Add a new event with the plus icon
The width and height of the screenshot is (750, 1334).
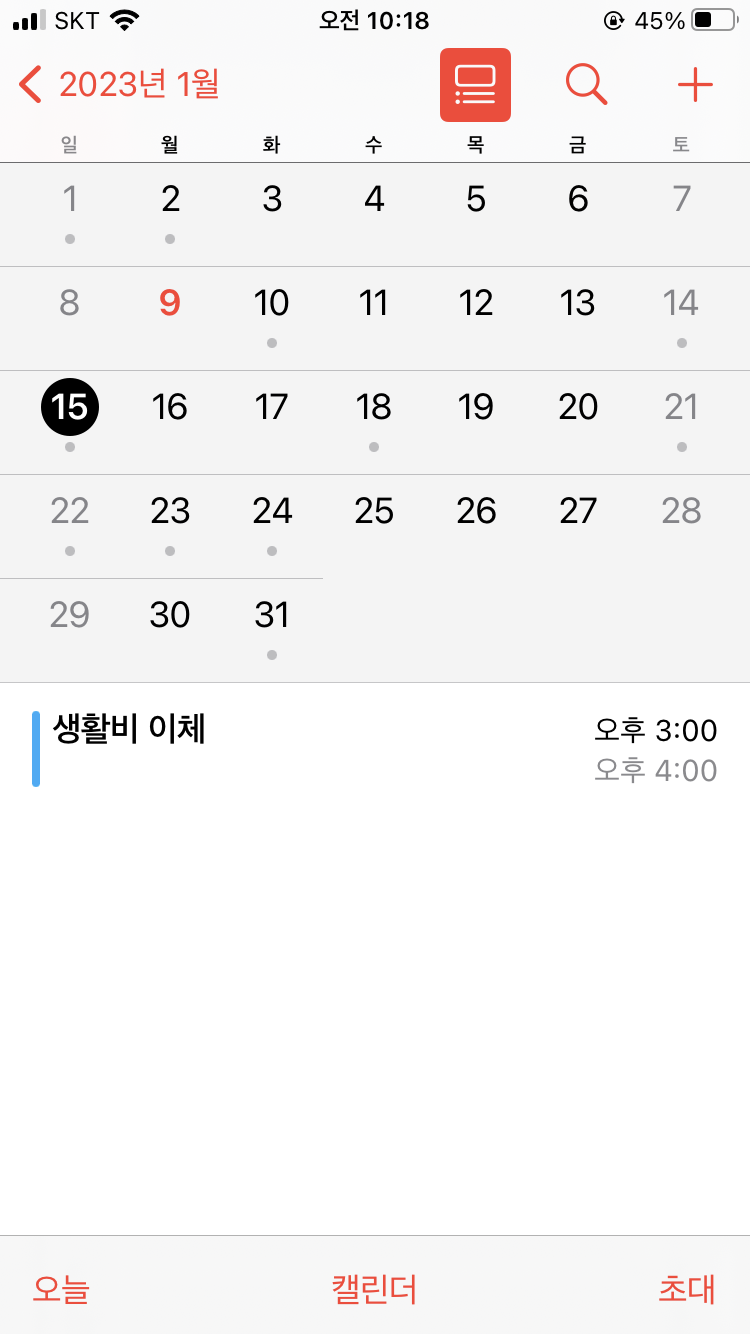pyautogui.click(x=694, y=85)
